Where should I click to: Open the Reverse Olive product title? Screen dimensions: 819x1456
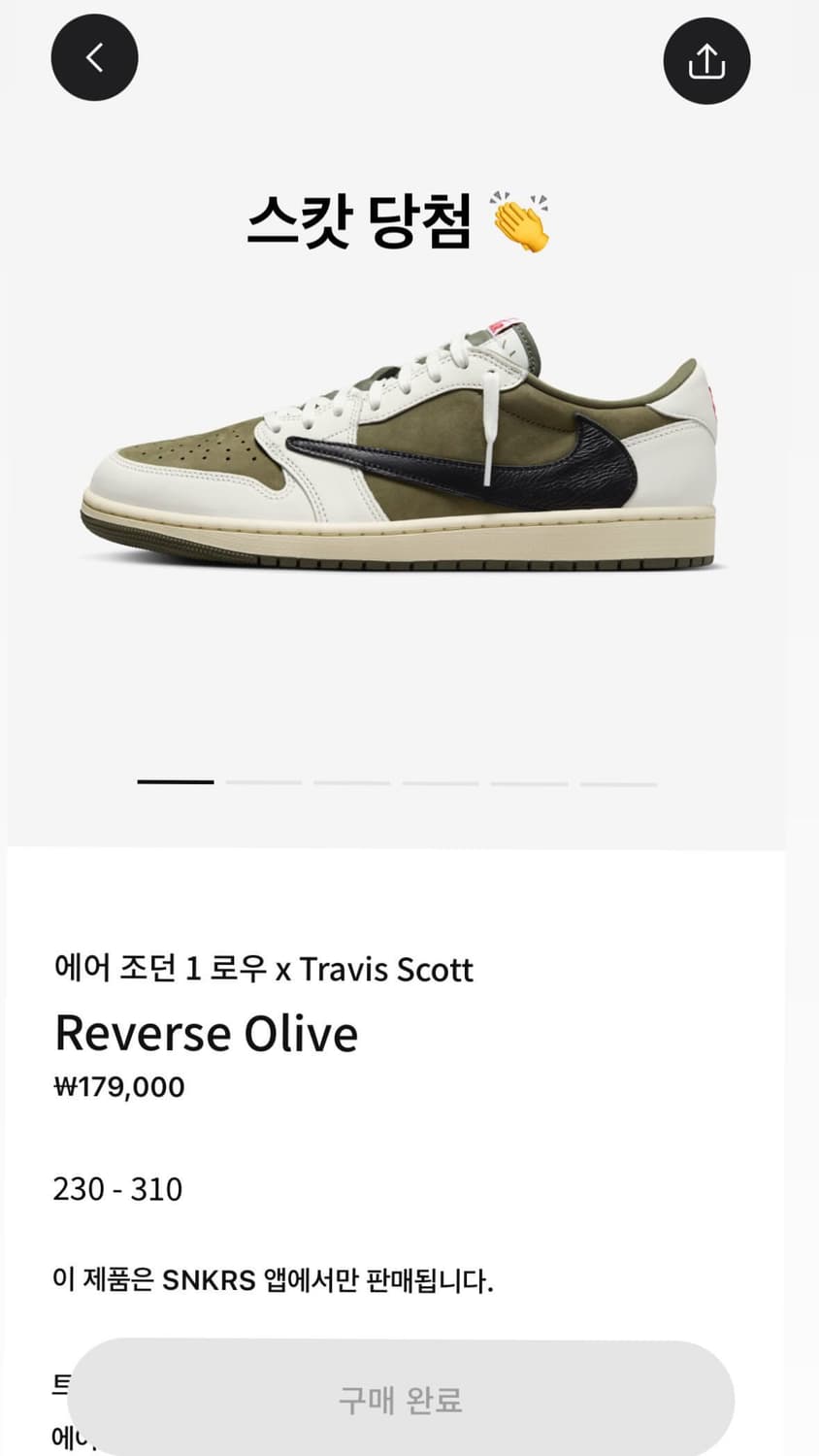(x=207, y=1032)
